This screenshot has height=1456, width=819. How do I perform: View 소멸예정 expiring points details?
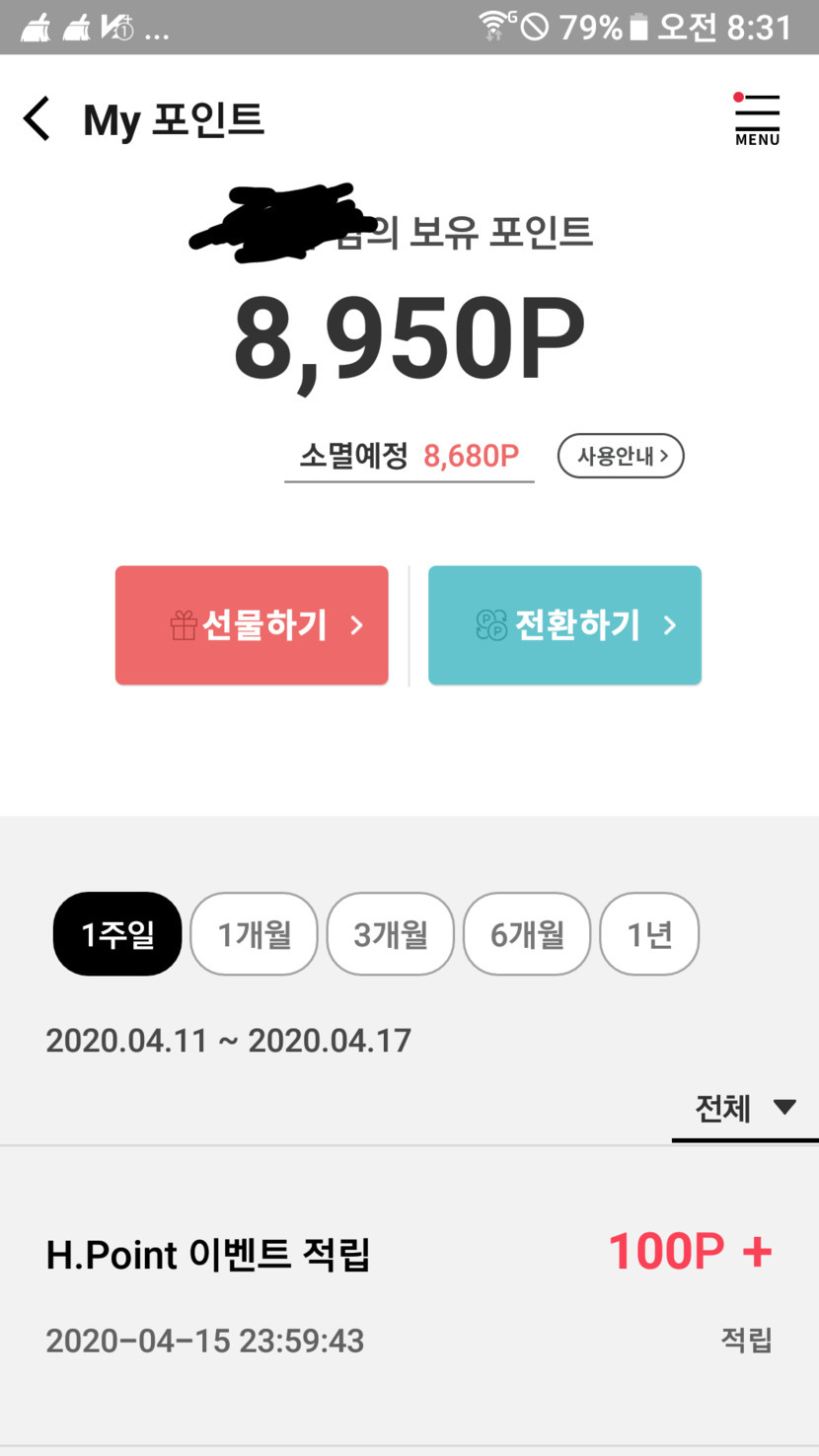click(x=409, y=457)
